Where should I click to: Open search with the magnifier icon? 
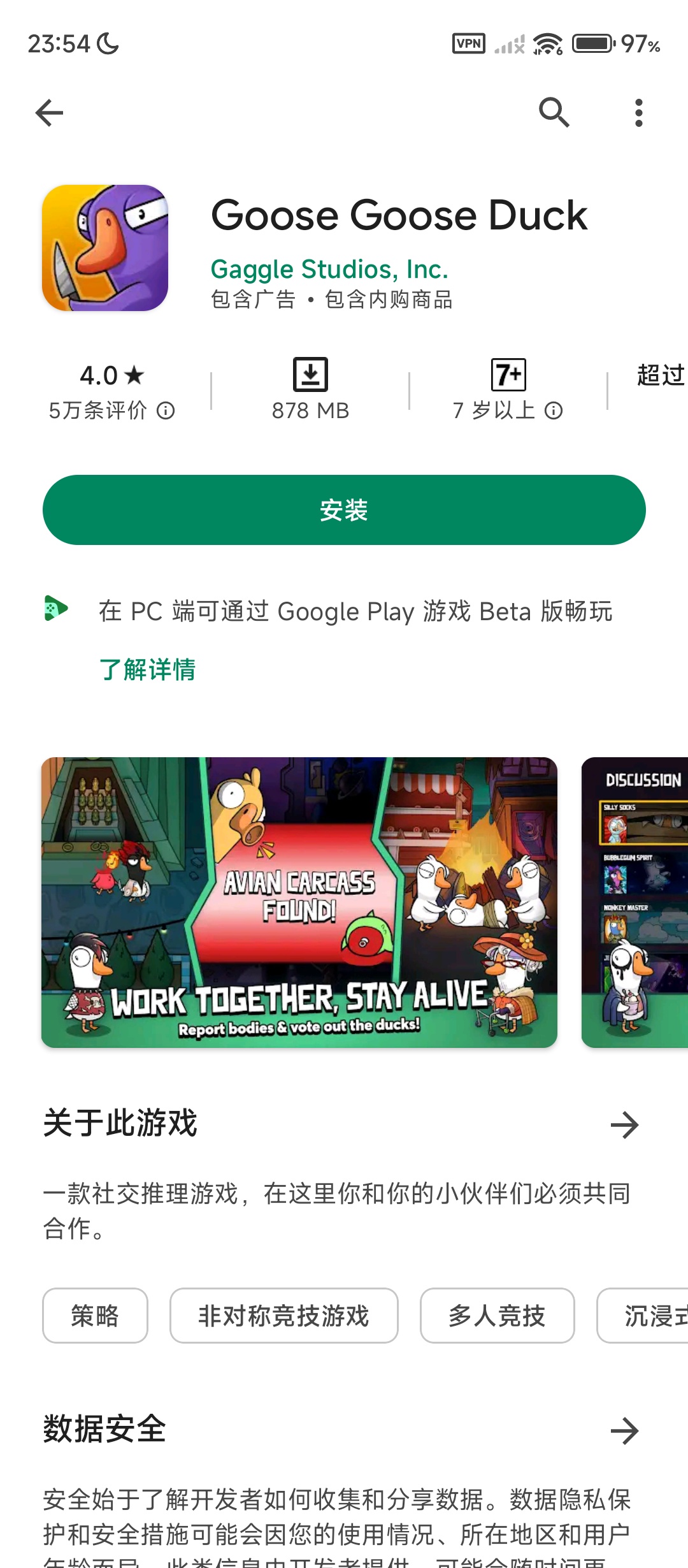[554, 113]
